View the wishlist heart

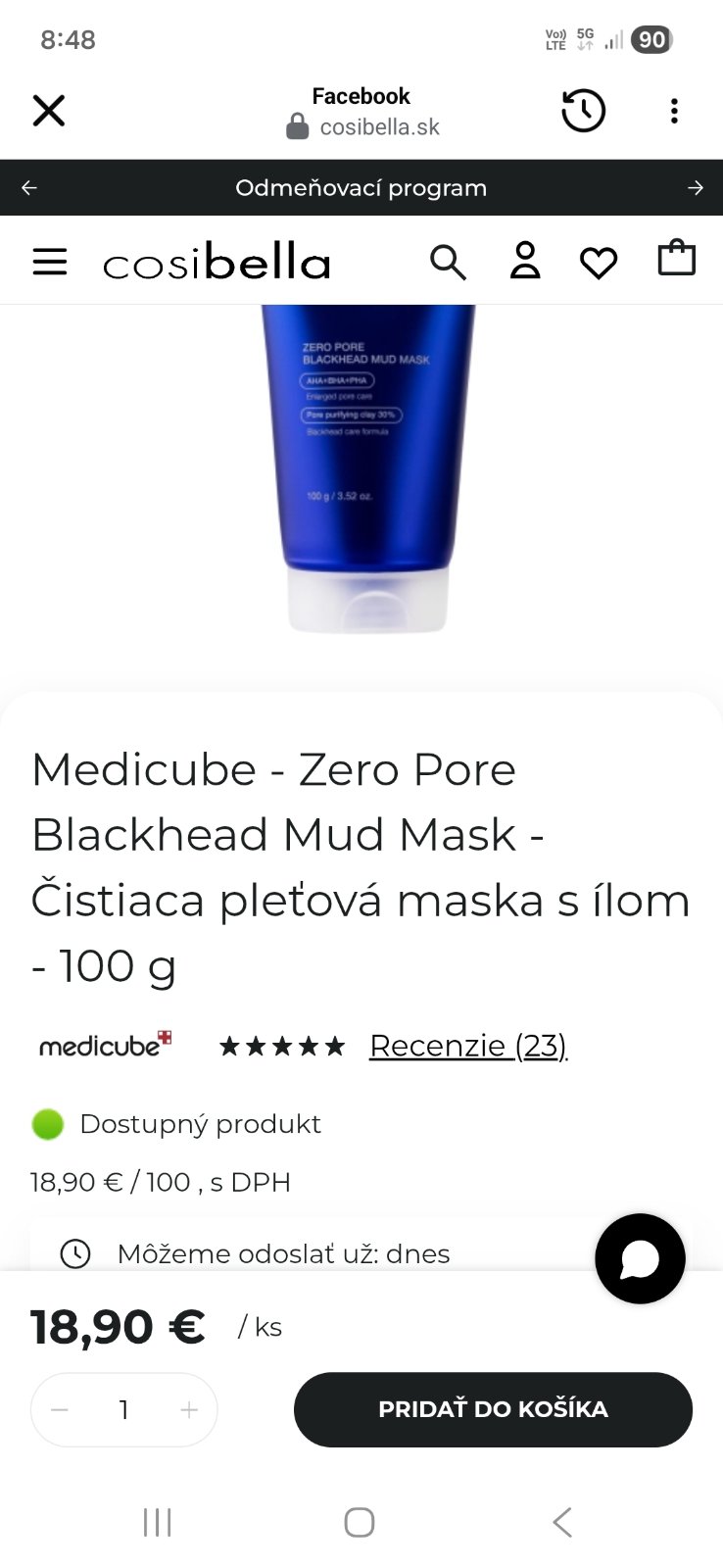click(x=599, y=263)
